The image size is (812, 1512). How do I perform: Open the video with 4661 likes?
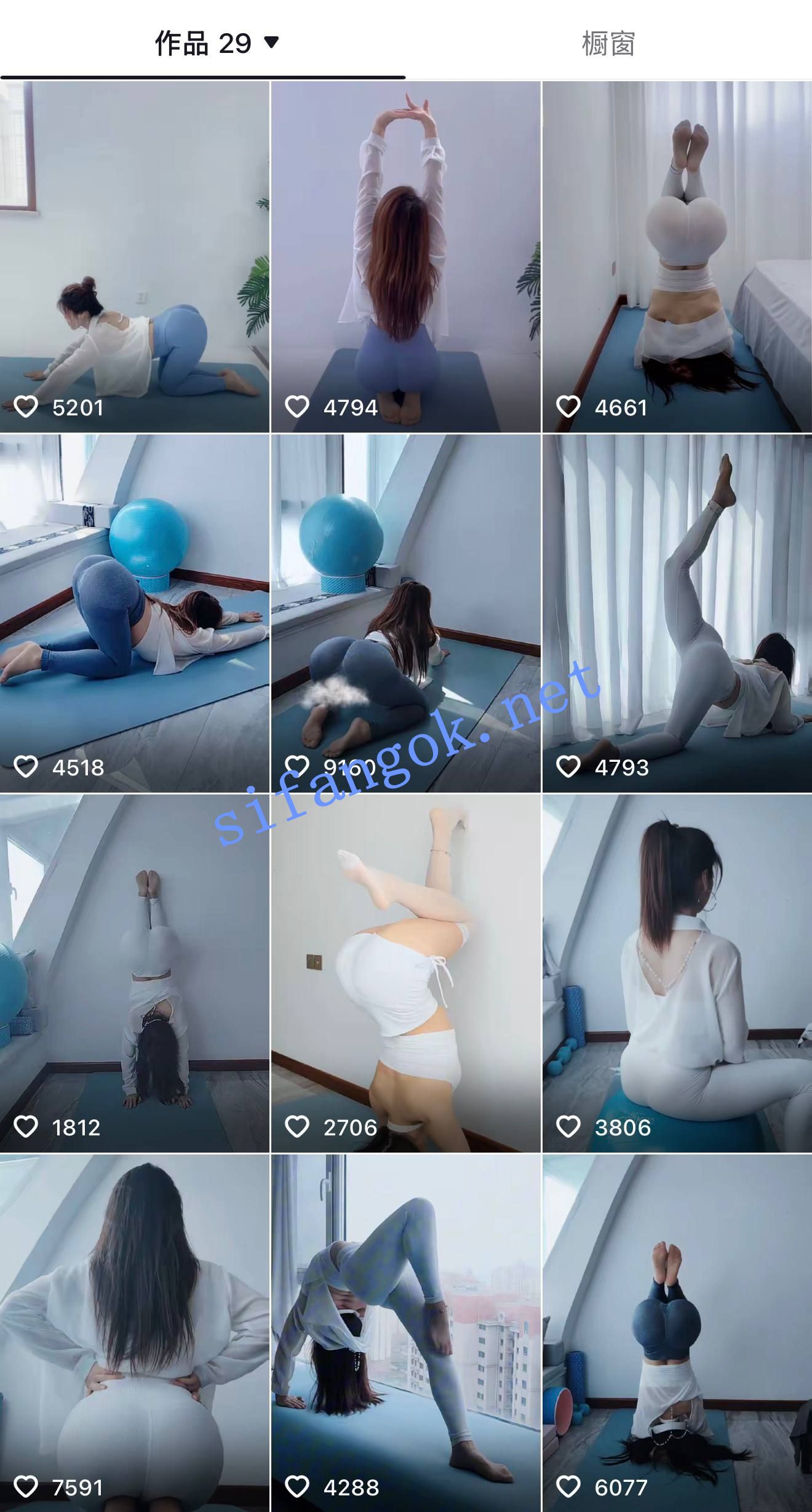pyautogui.click(x=677, y=257)
